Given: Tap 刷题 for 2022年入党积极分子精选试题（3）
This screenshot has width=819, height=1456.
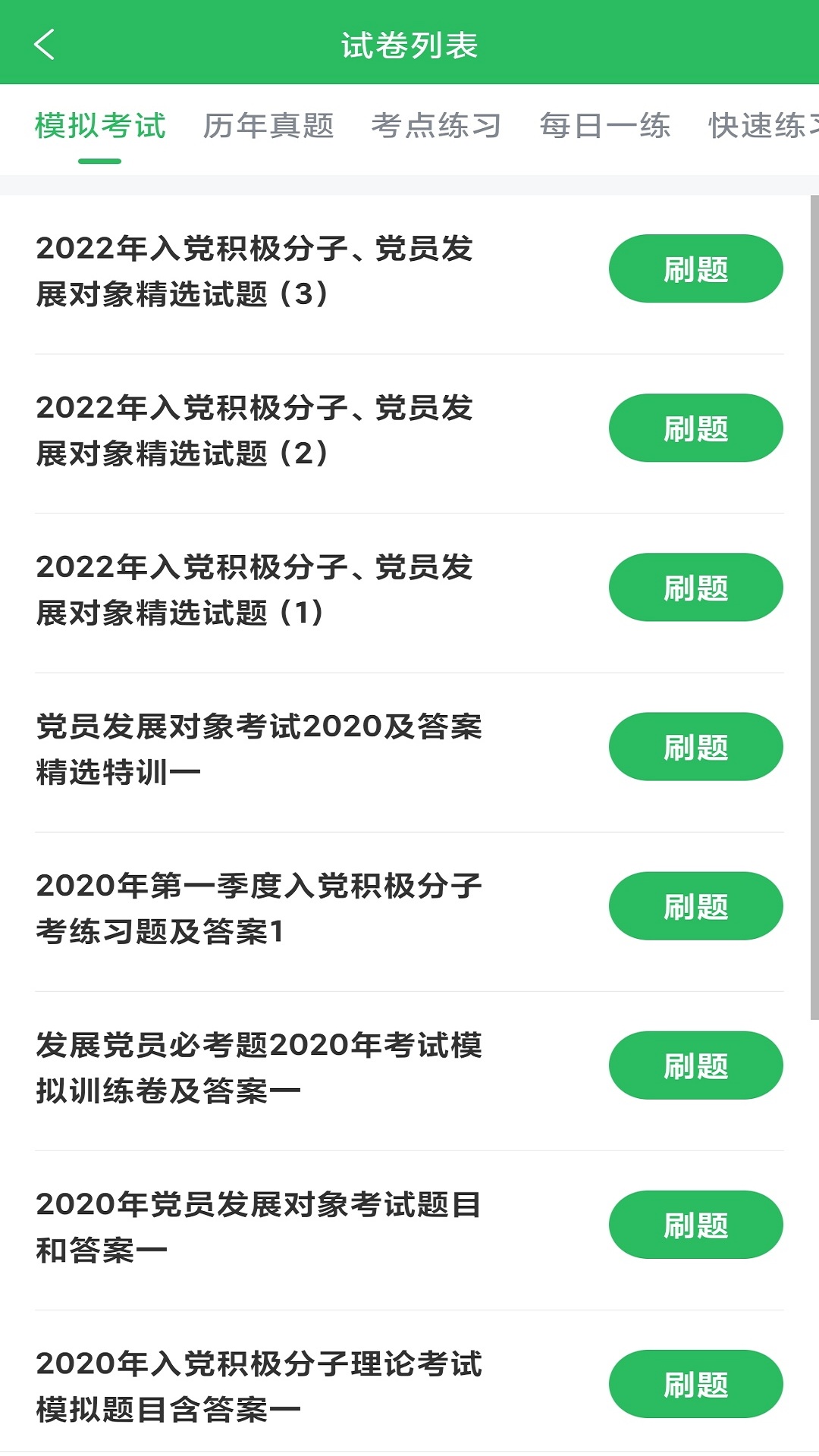Looking at the screenshot, I should (695, 268).
